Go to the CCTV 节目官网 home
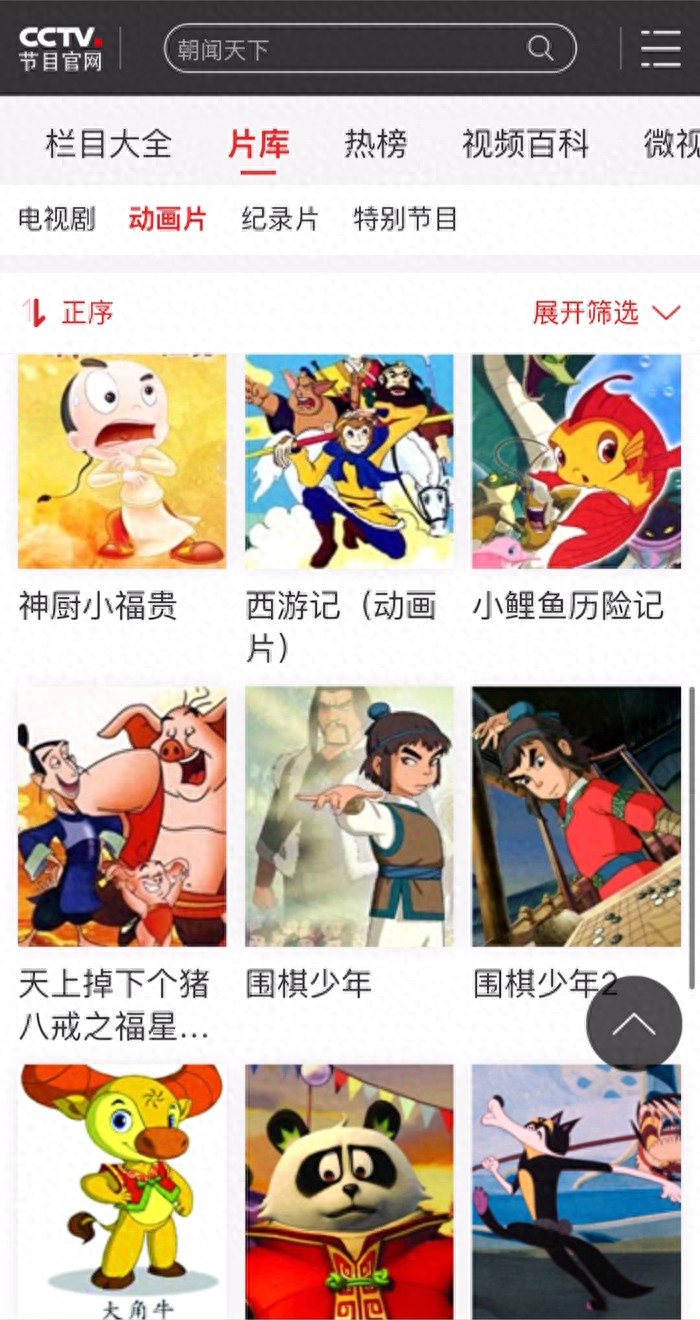Image resolution: width=700 pixels, height=1320 pixels. [x=60, y=48]
